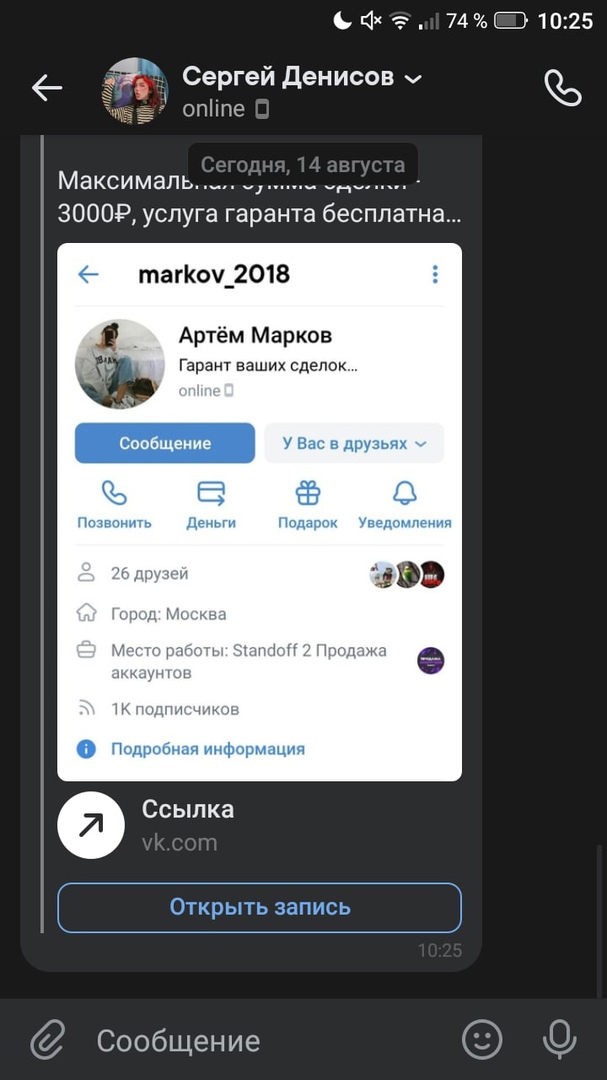The image size is (607, 1080).
Task: Tap the Открыть запись button
Action: [259, 907]
